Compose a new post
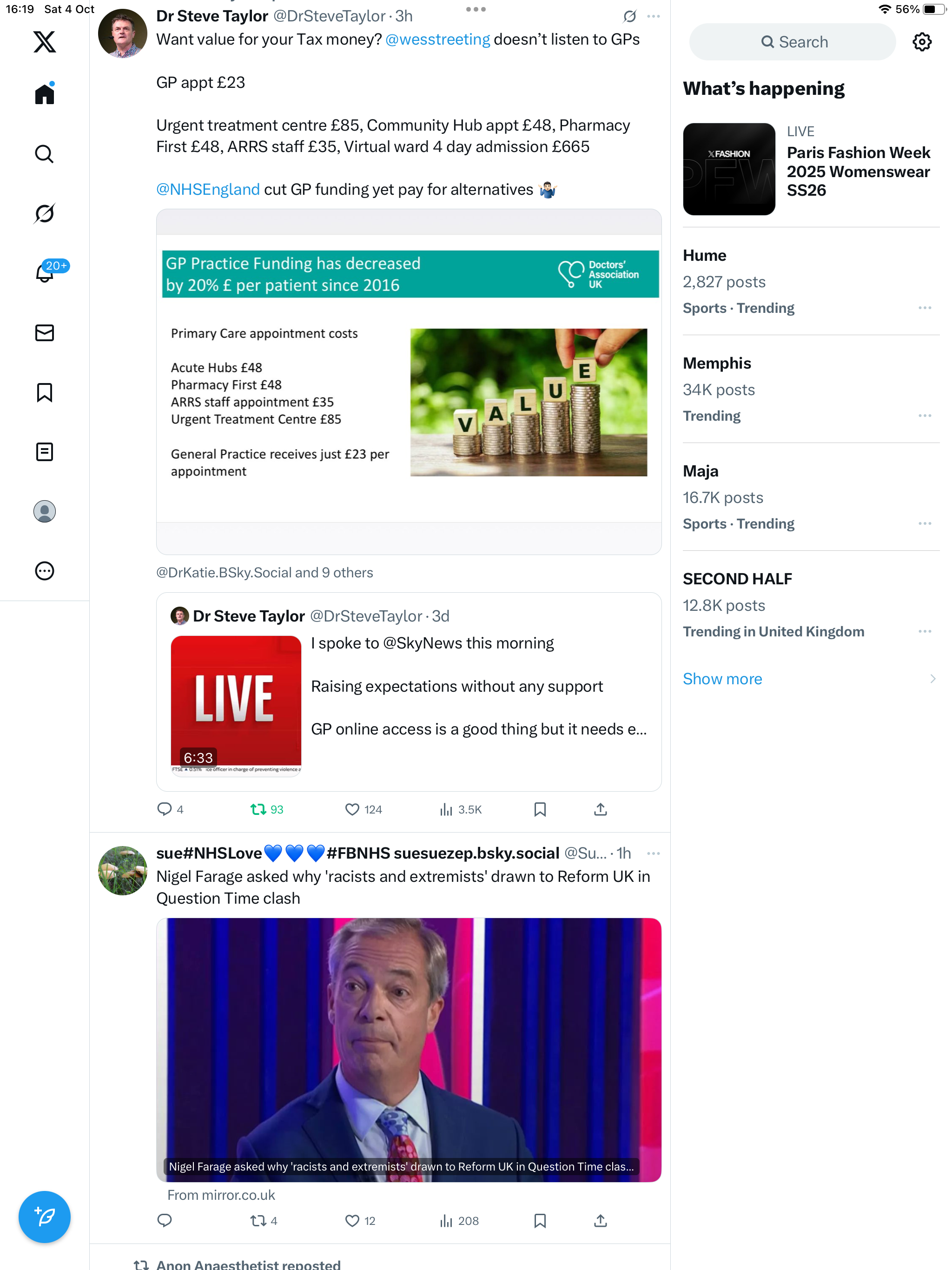The height and width of the screenshot is (1270, 952). coord(44,1217)
